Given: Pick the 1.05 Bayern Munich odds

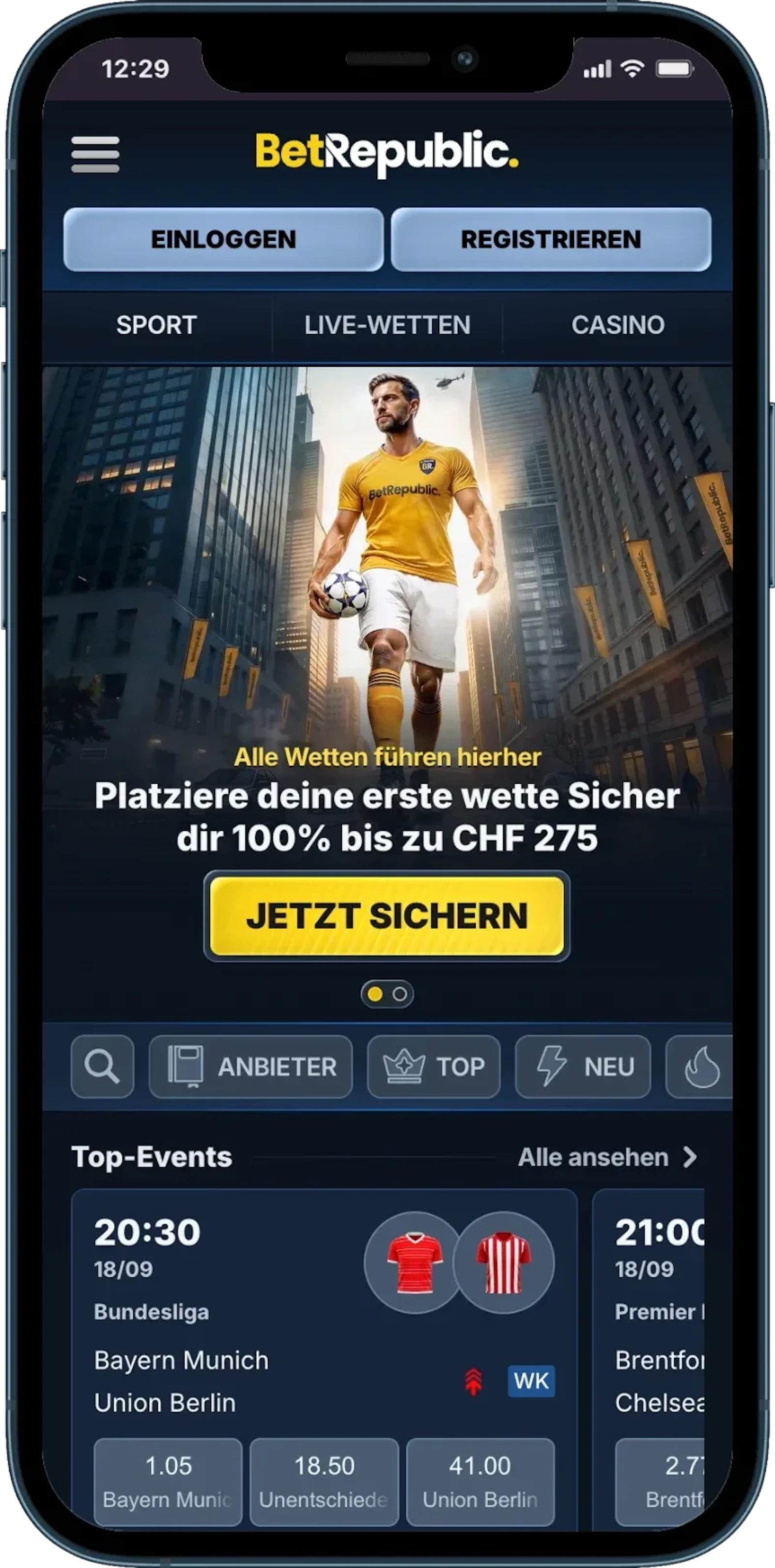Looking at the screenshot, I should point(168,1482).
